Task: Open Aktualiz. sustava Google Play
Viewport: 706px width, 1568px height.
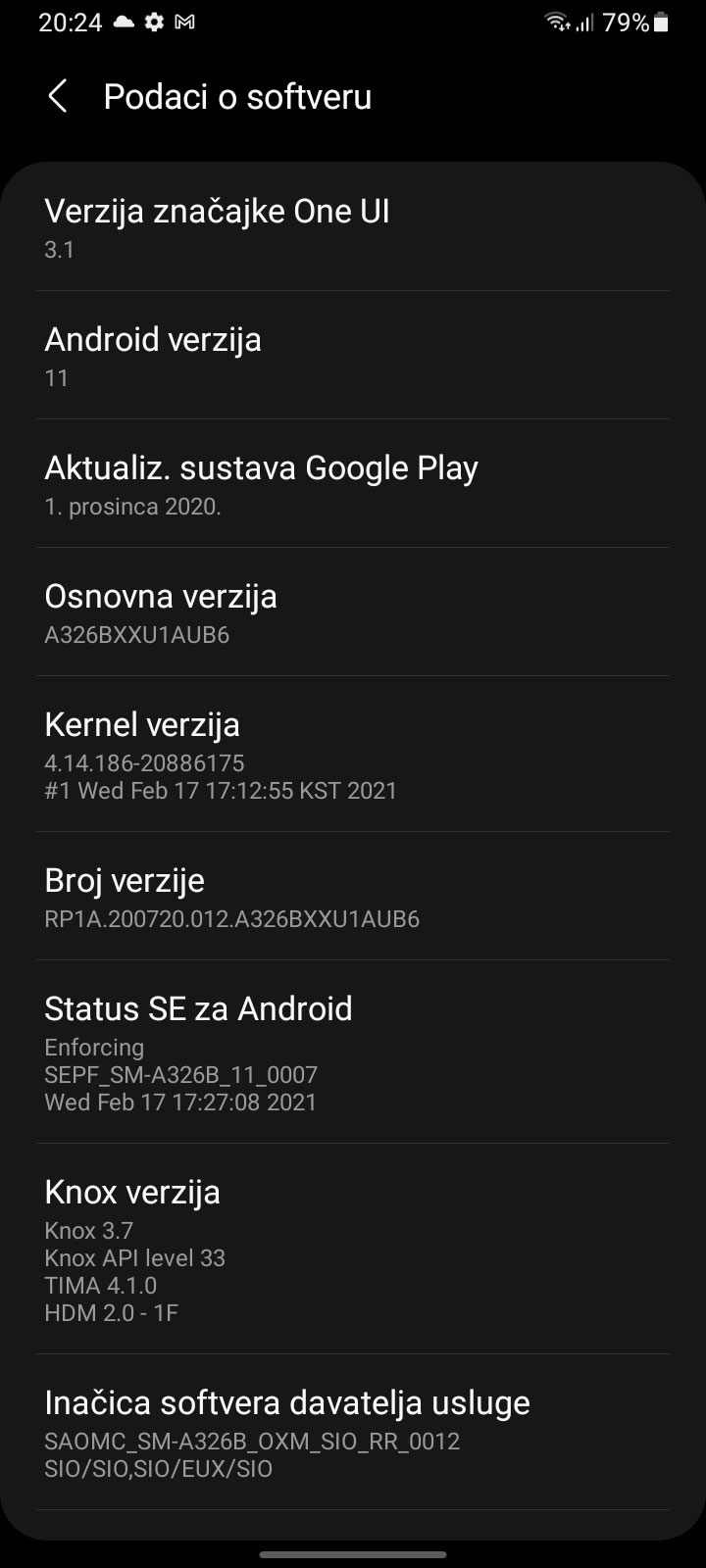Action: click(x=353, y=484)
